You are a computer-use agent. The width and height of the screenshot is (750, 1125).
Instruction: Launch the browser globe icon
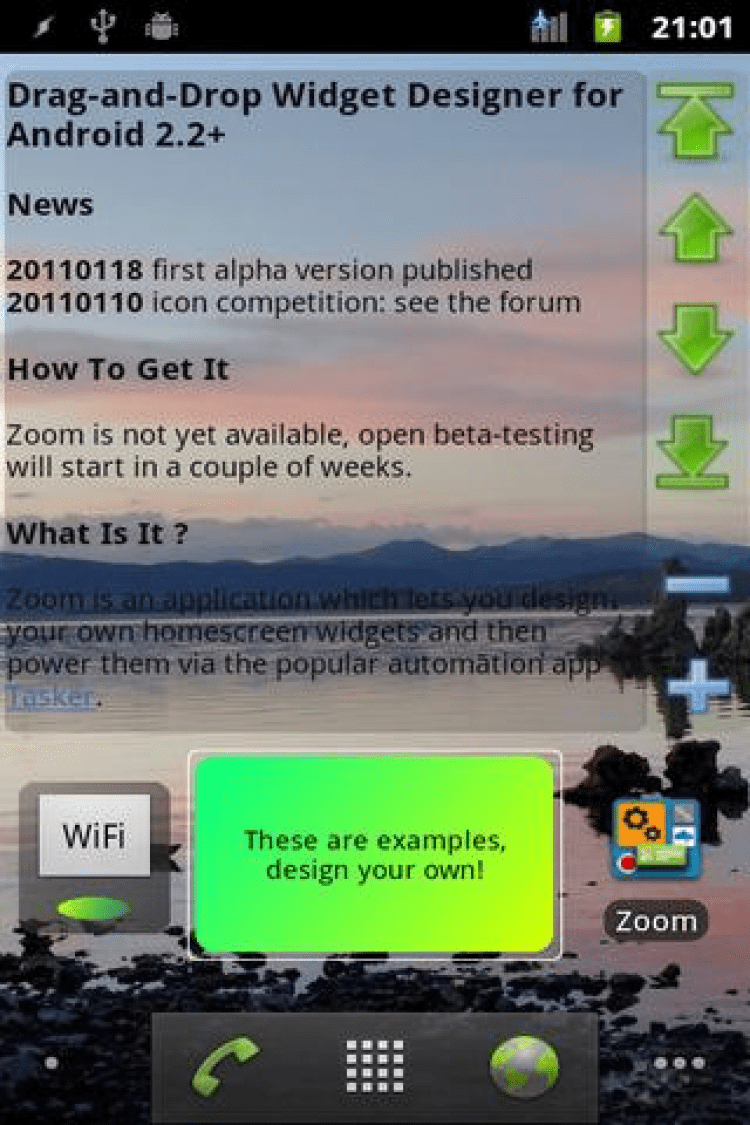pos(524,1066)
